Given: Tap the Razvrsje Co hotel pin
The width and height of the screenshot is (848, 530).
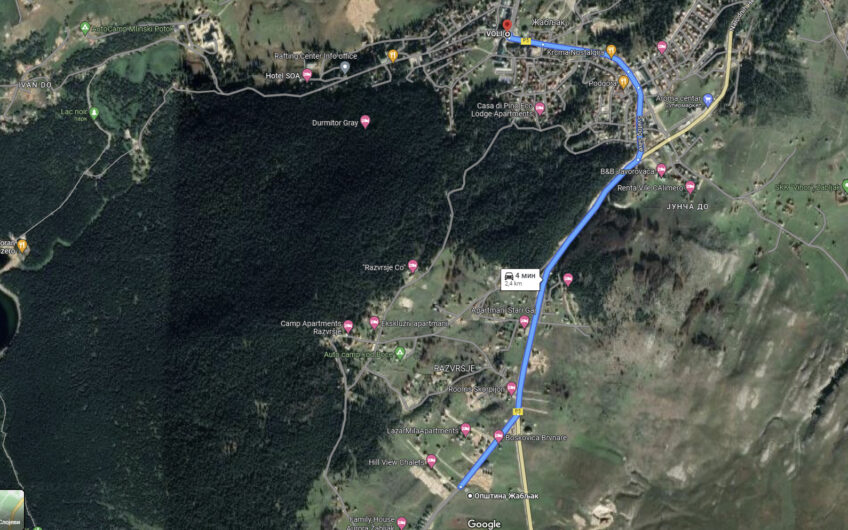Looking at the screenshot, I should 412,266.
